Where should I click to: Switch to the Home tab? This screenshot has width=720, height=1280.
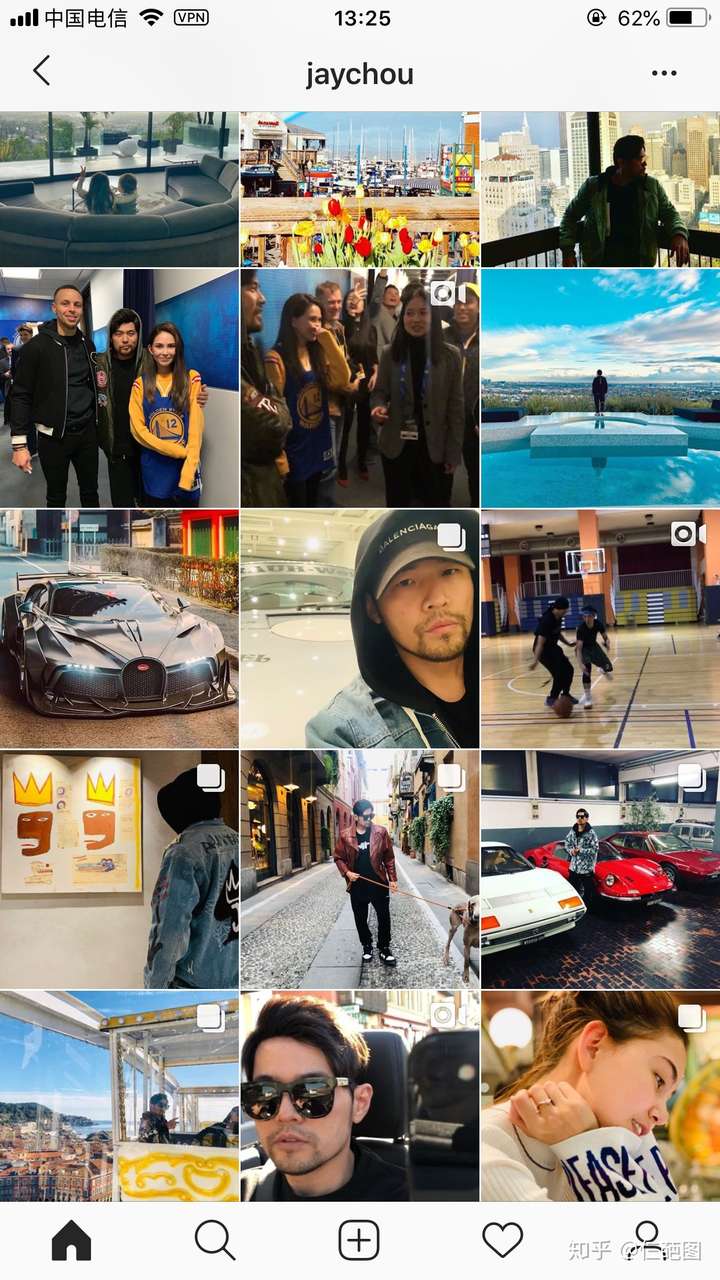point(71,1241)
